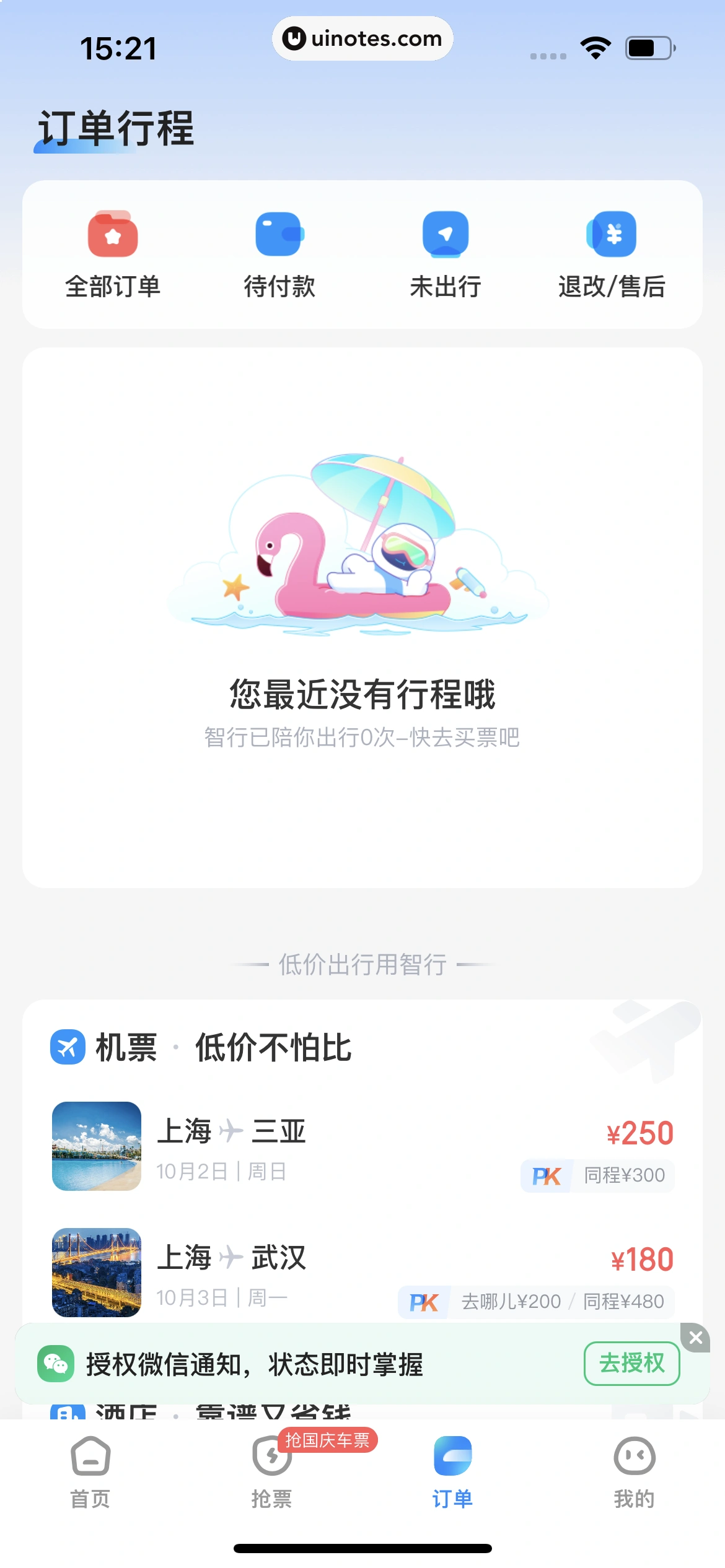This screenshot has width=725, height=1568.
Task: Switch to the 首页 home tab
Action: tap(90, 1471)
